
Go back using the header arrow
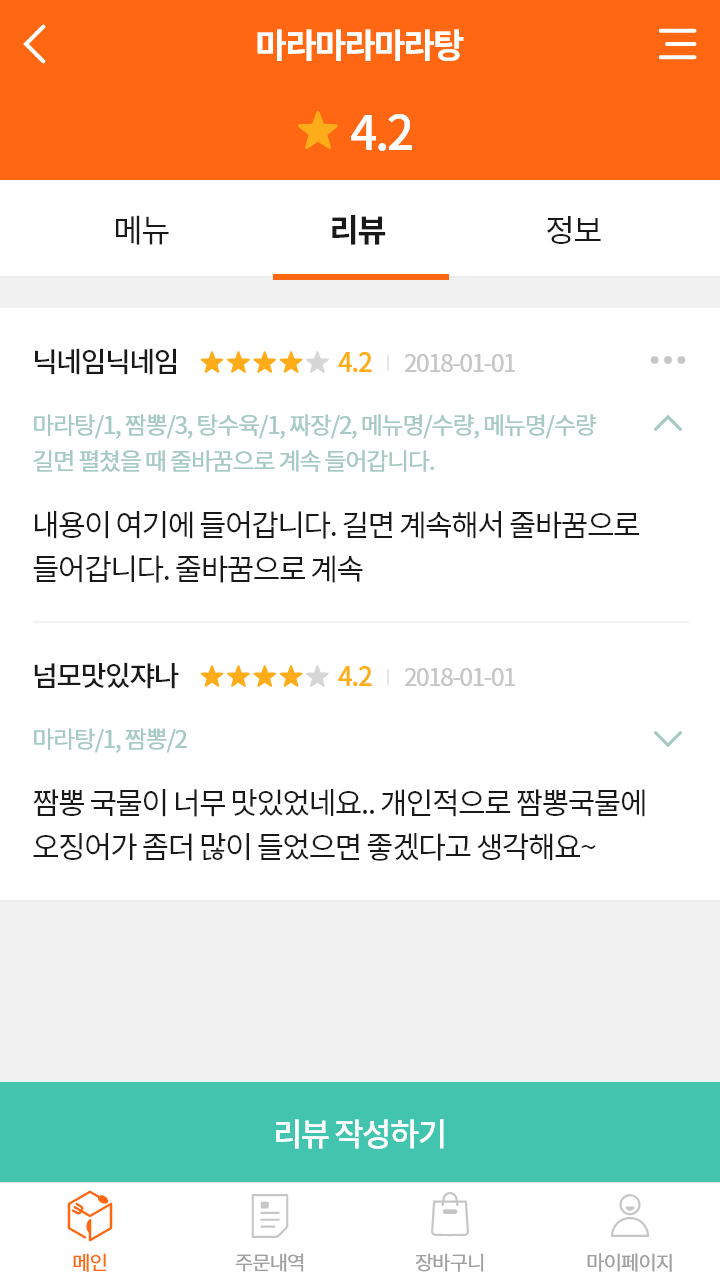(35, 44)
